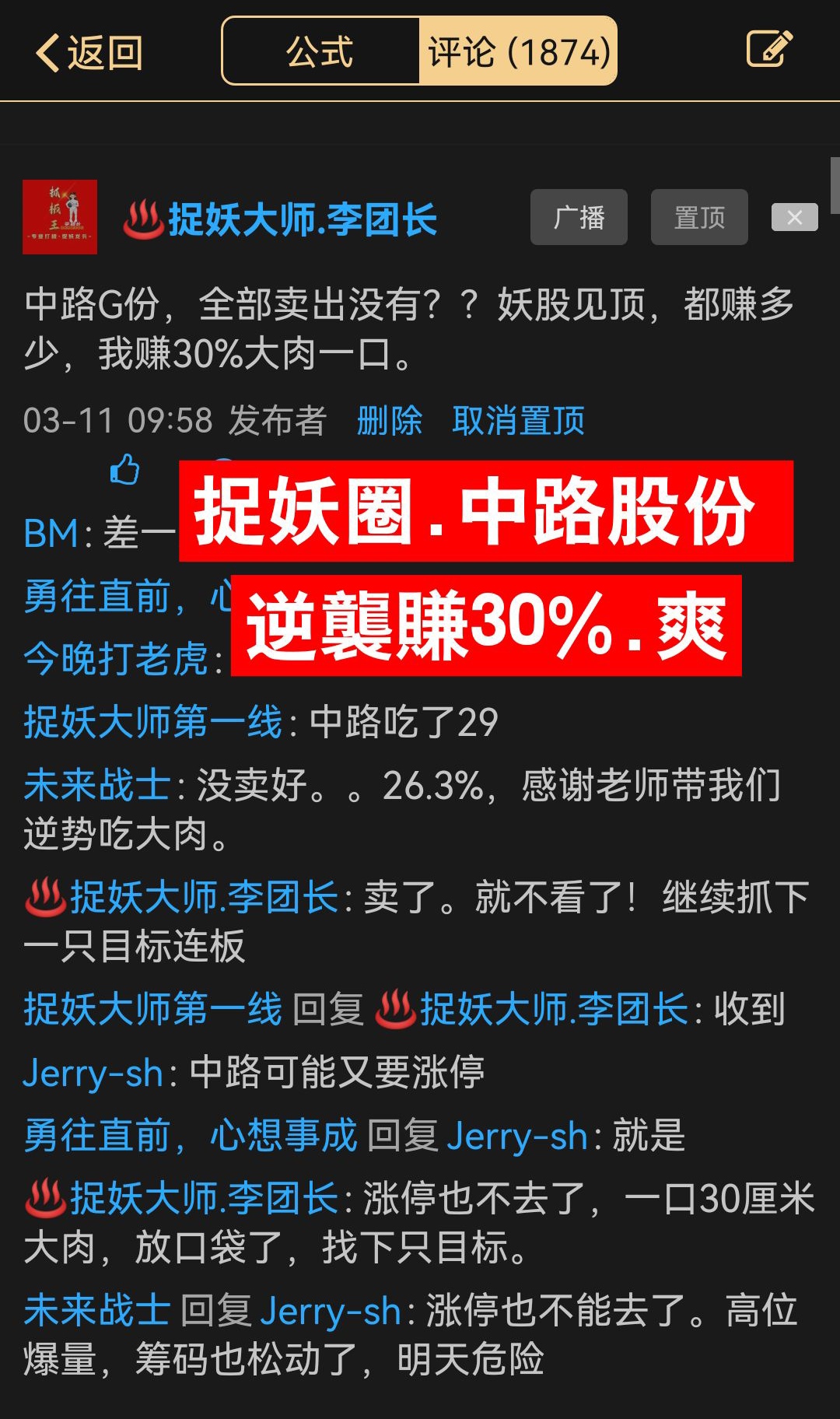The width and height of the screenshot is (840, 1419).
Task: Select the 评论 (1874) tab
Action: click(x=519, y=52)
